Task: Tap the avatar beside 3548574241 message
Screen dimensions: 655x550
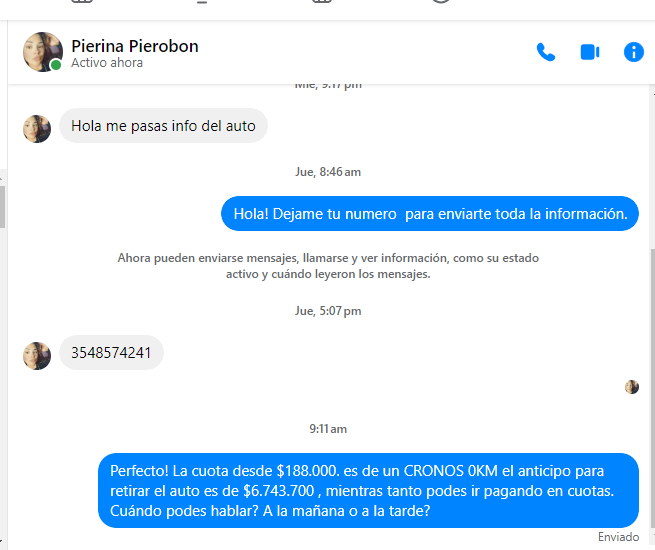Action: pyautogui.click(x=37, y=355)
